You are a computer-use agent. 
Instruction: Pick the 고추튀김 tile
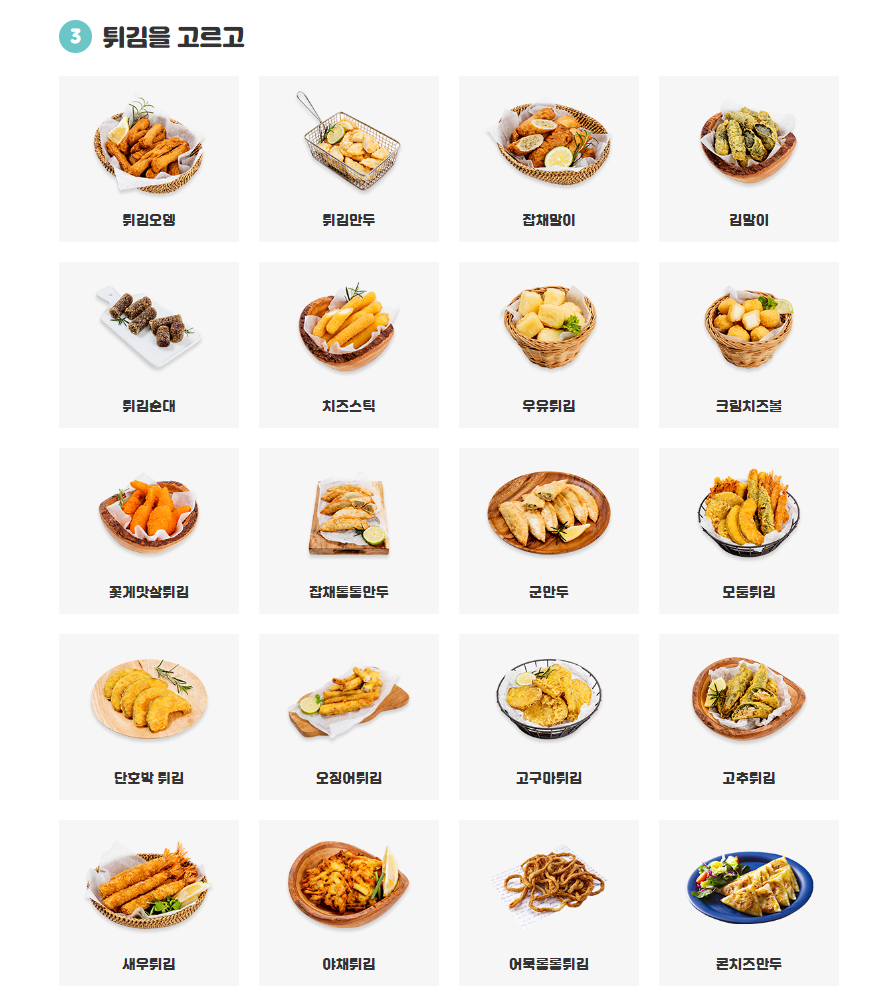(749, 716)
